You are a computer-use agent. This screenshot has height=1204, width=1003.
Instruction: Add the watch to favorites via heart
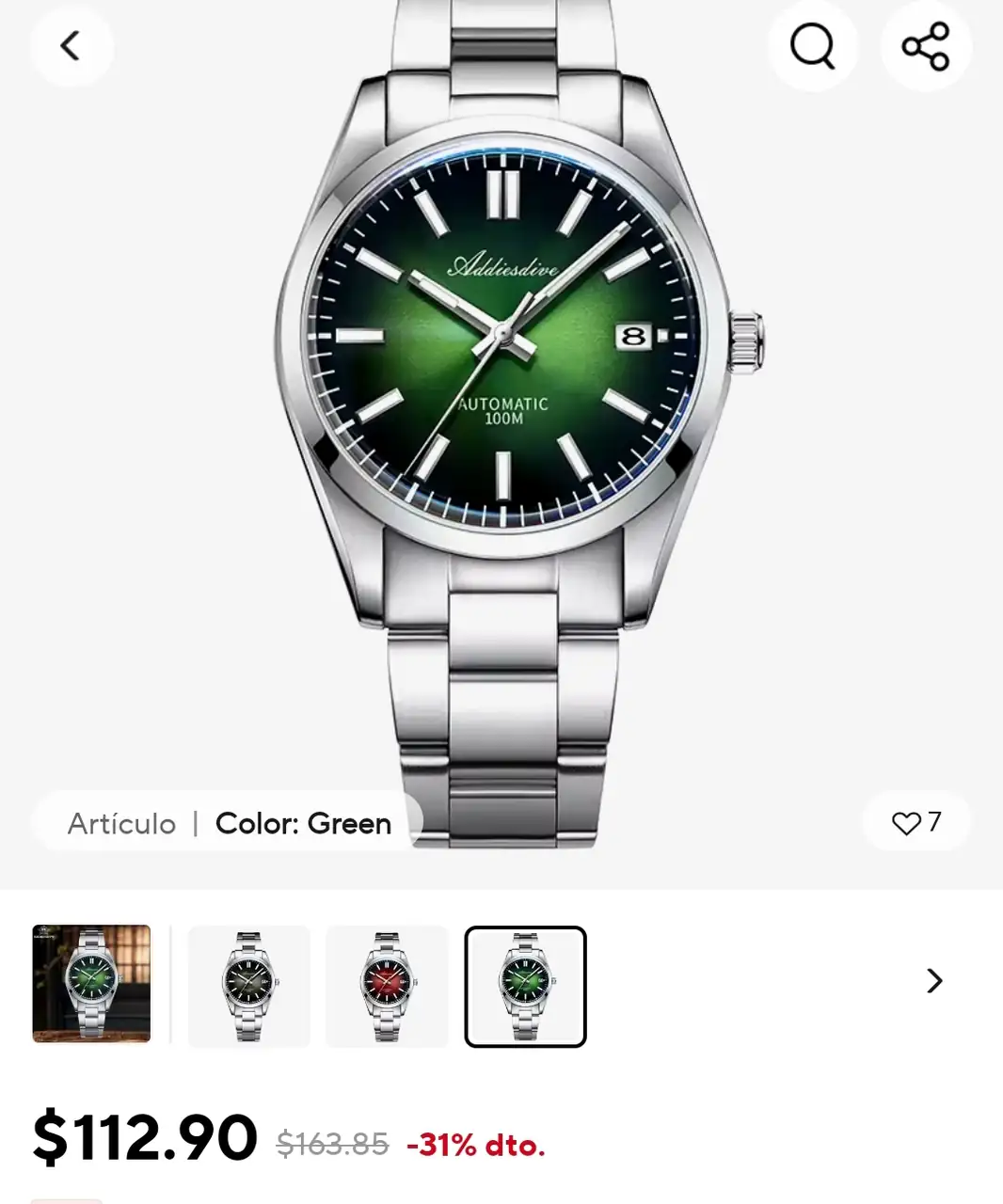907,823
